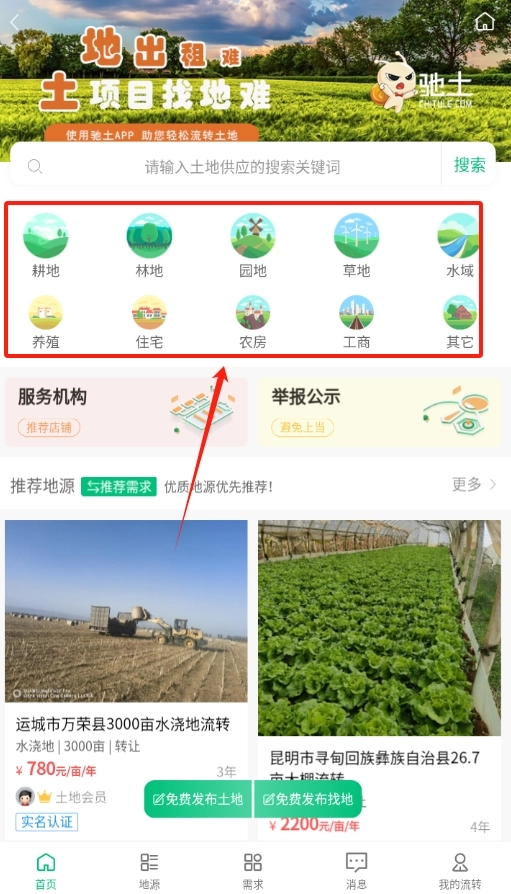Image resolution: width=511 pixels, height=894 pixels.
Task: Go back using the top-left arrow
Action: click(15, 22)
